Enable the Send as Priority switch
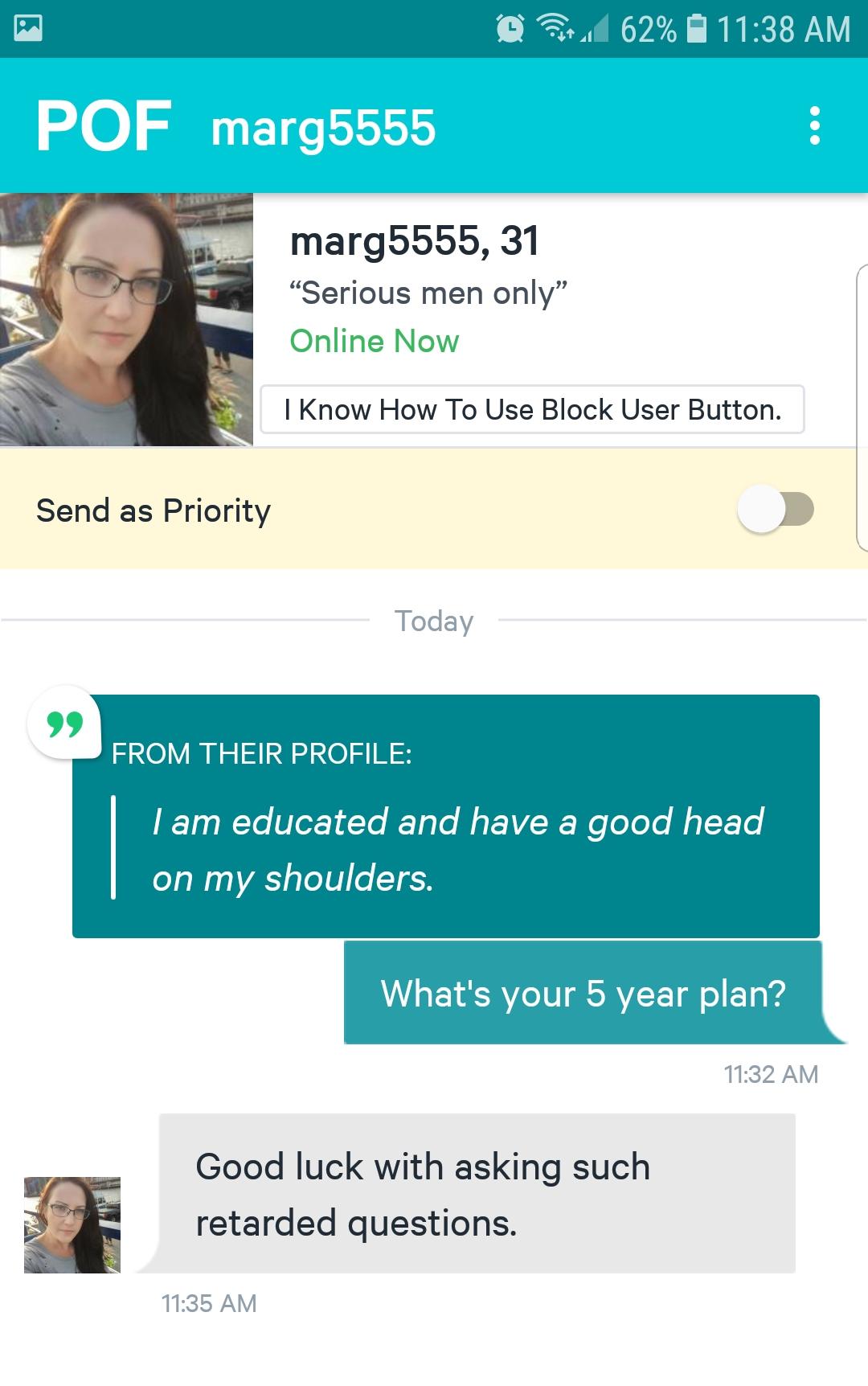868x1386 pixels. click(775, 510)
